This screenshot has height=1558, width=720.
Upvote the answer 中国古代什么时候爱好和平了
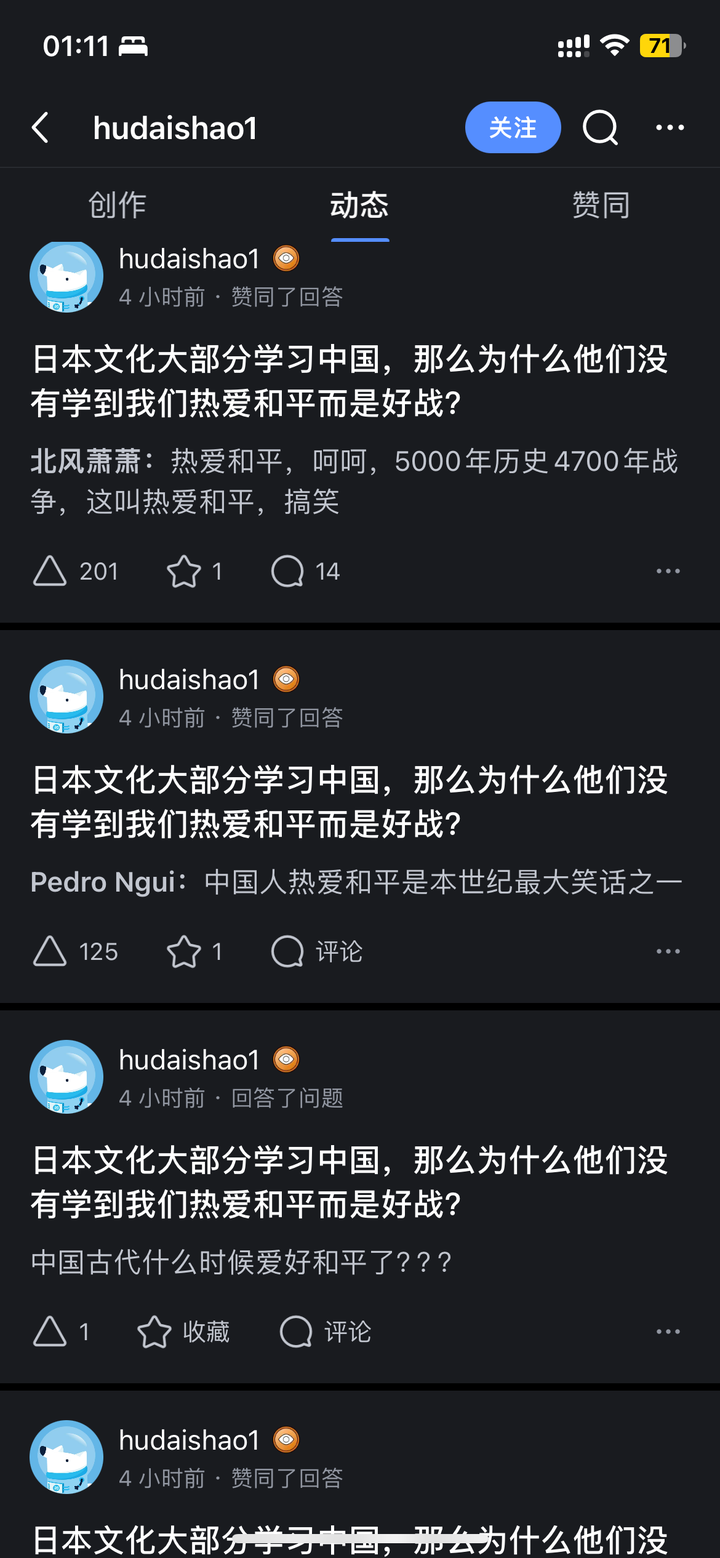click(x=60, y=1331)
